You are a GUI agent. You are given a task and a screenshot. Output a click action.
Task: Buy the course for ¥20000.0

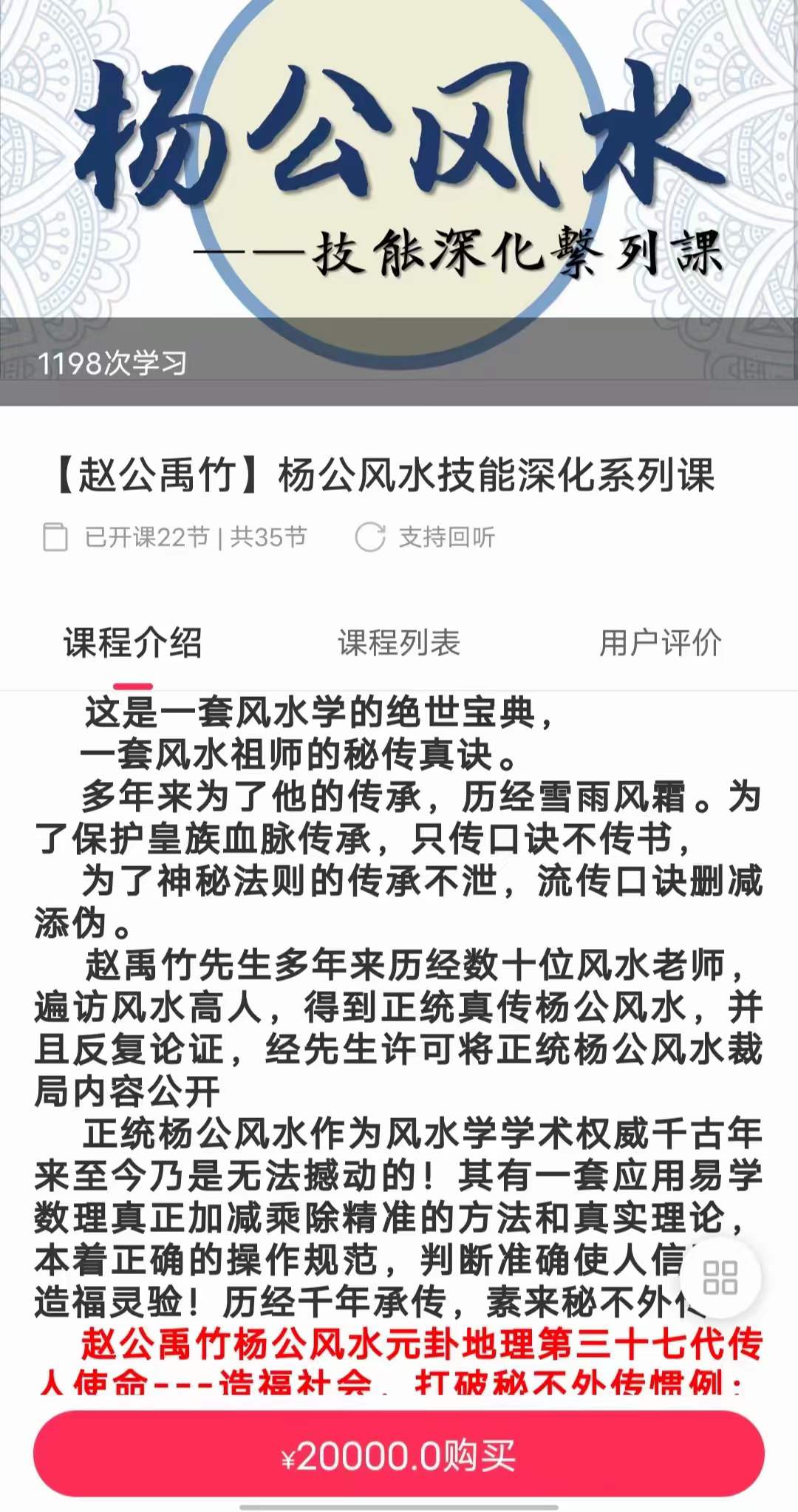[x=399, y=1454]
